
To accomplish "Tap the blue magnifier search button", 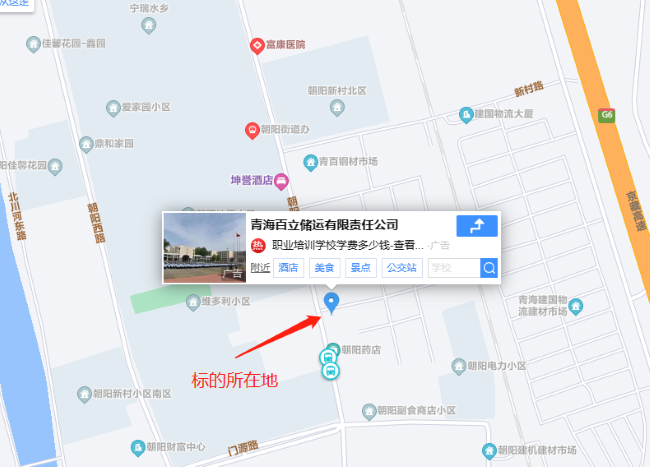I will (489, 268).
